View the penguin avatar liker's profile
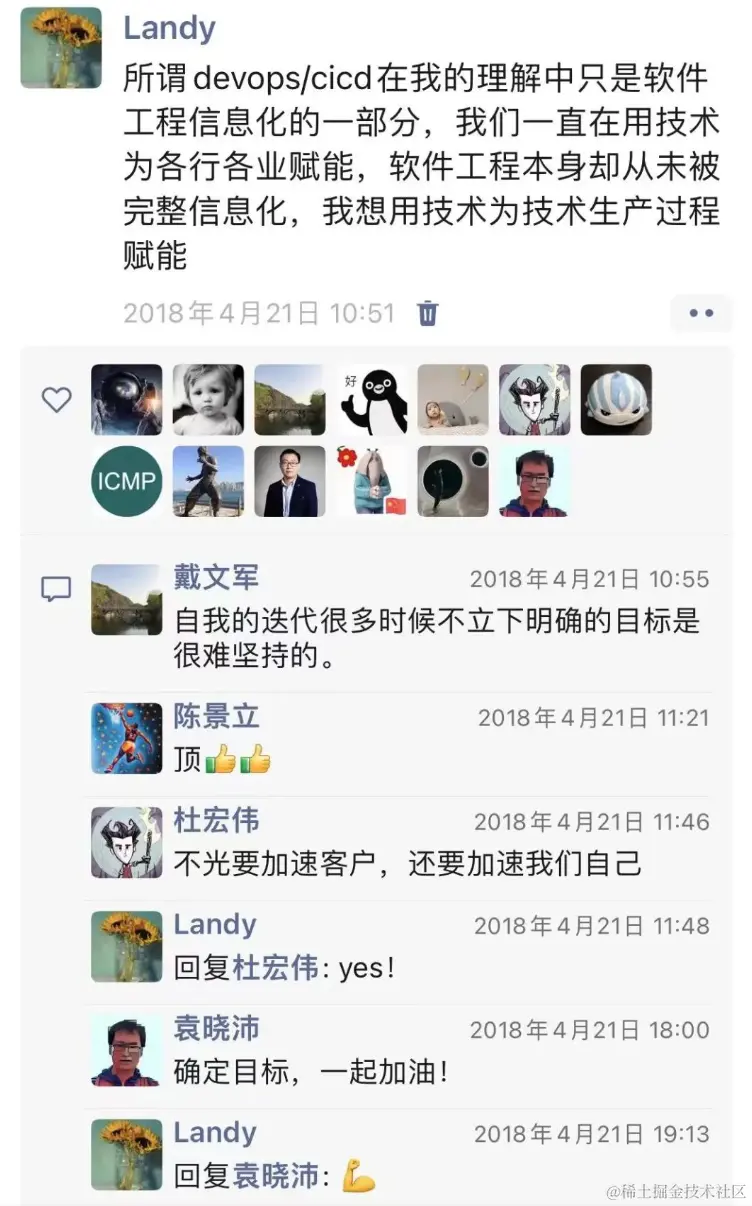 (x=371, y=400)
